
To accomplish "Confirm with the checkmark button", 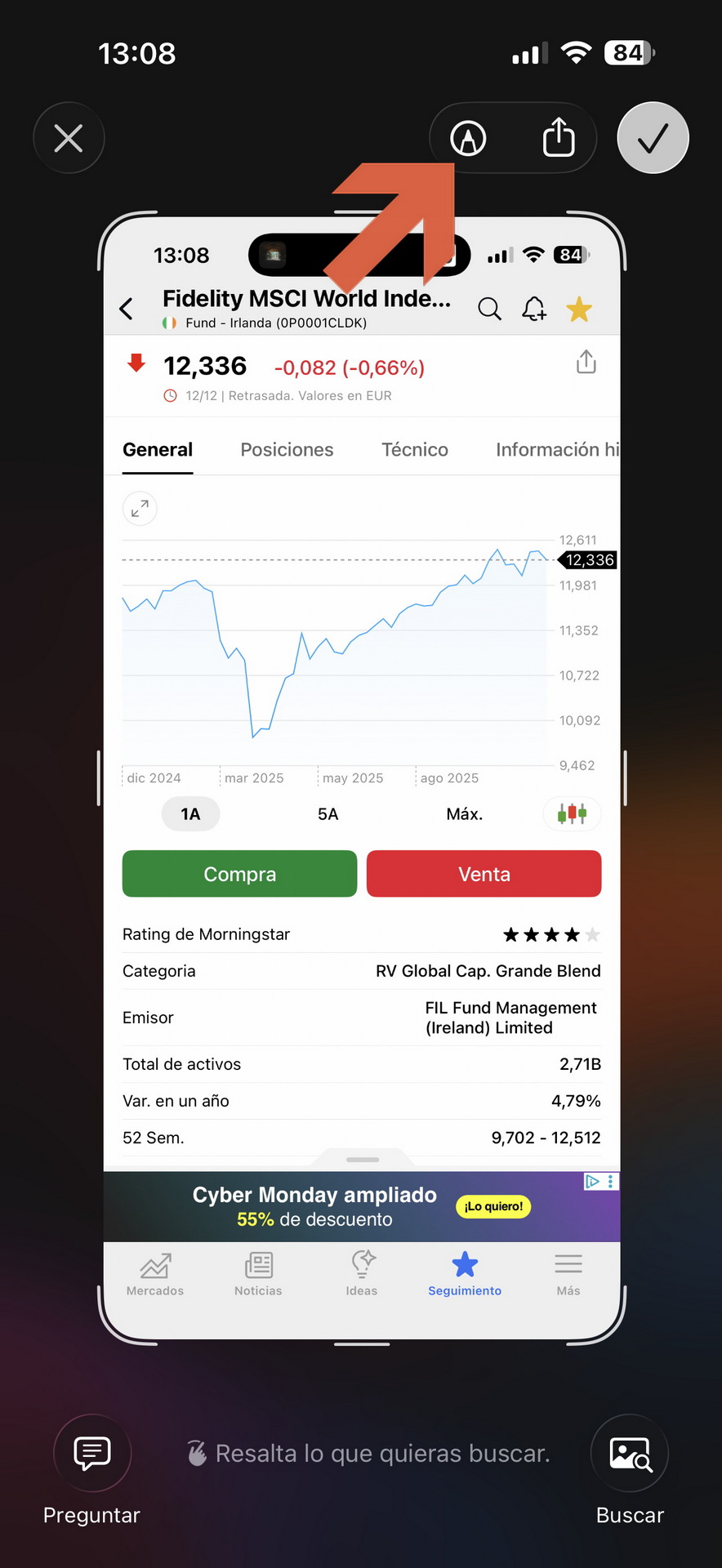I will click(653, 138).
